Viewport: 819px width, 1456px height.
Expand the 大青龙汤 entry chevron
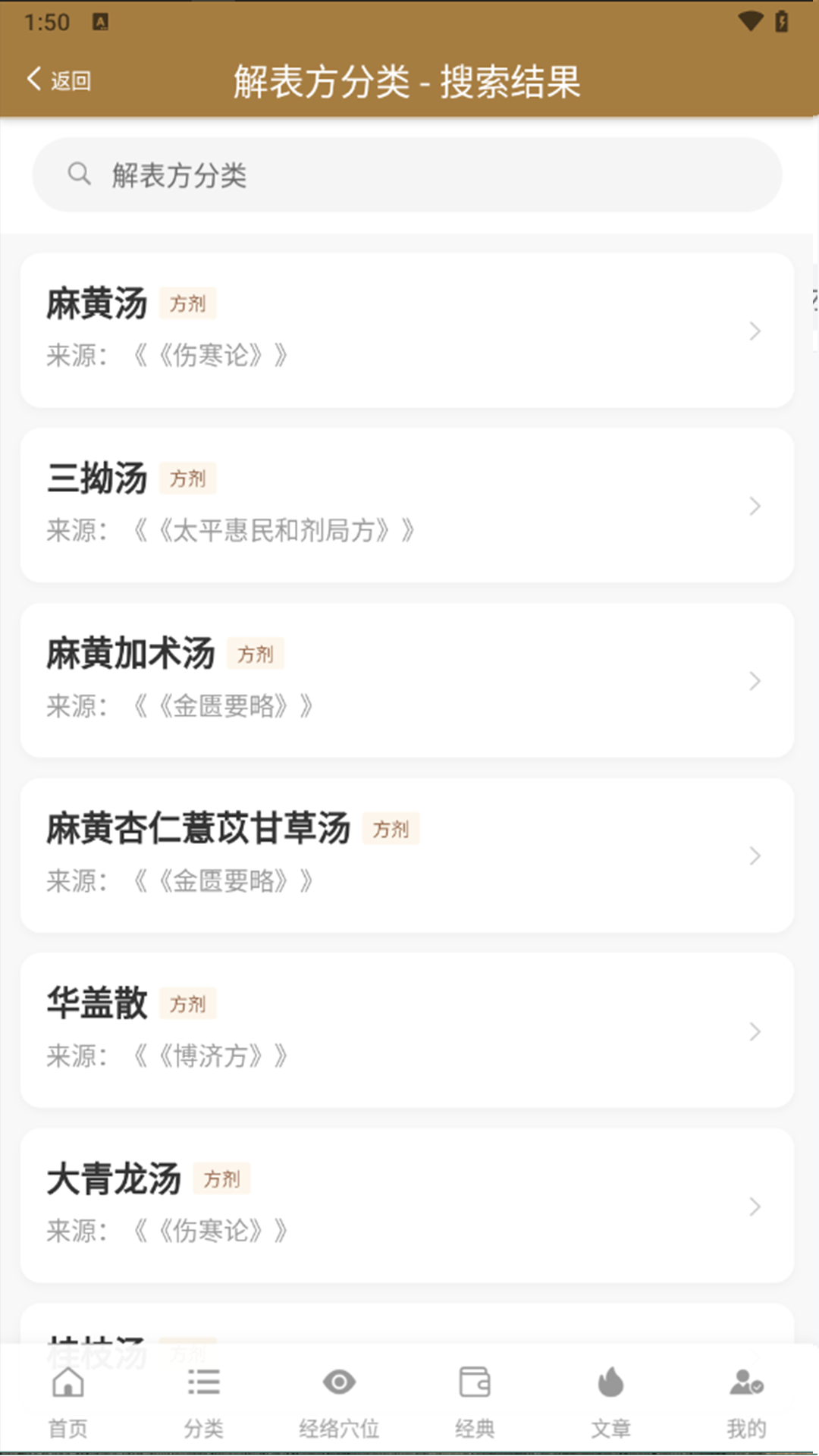(754, 1207)
